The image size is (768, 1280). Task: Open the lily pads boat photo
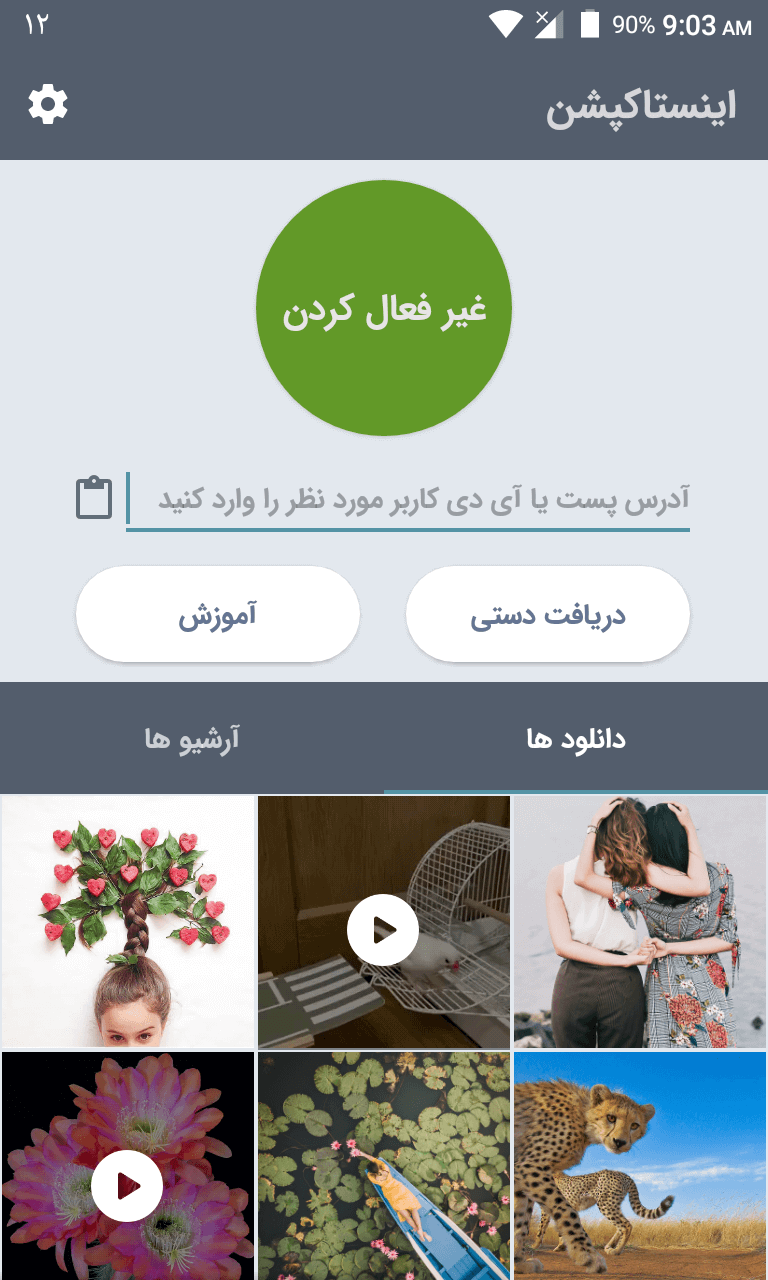[384, 1166]
